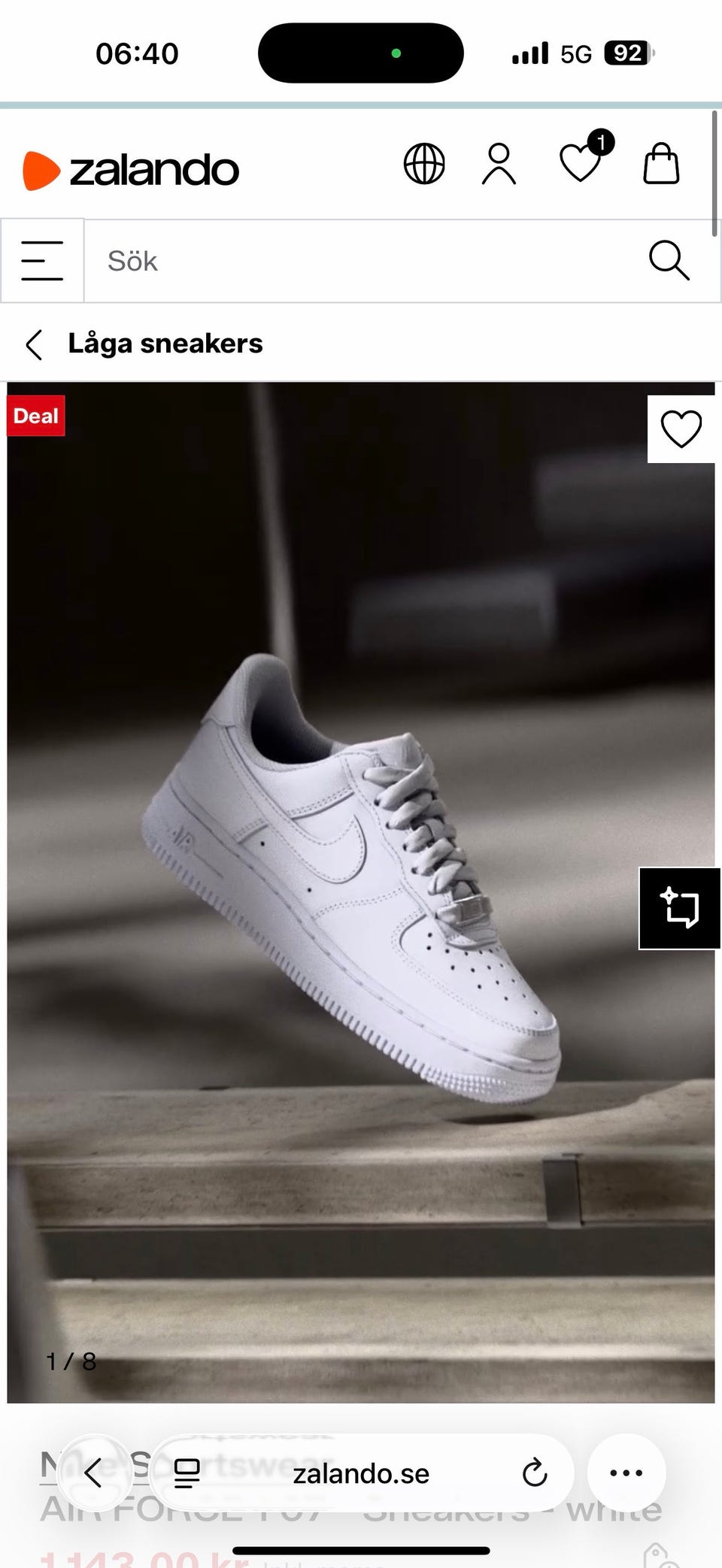
Task: Tap the magnifying glass search icon
Action: 669,261
